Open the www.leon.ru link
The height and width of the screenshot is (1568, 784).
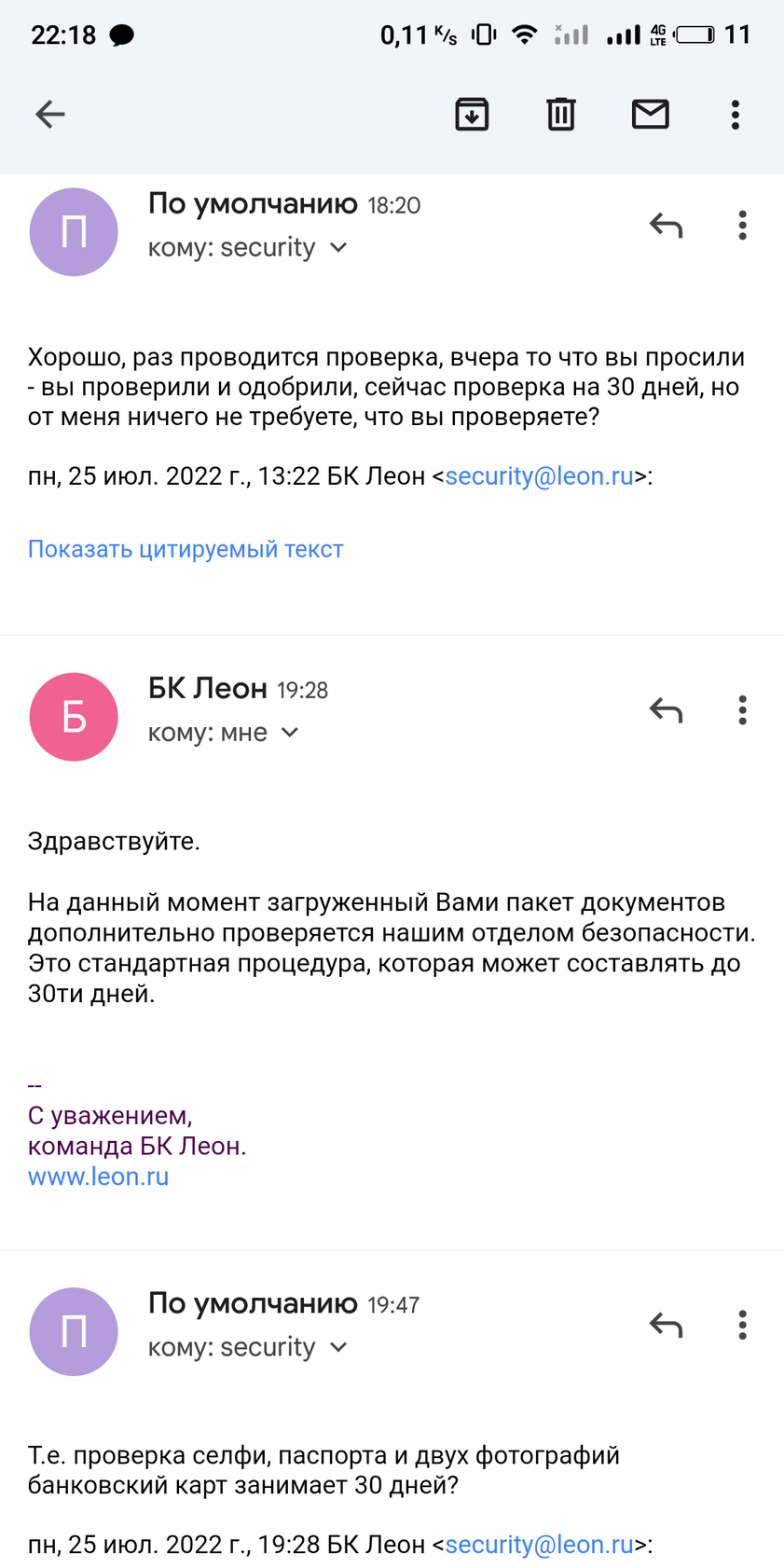98,1176
